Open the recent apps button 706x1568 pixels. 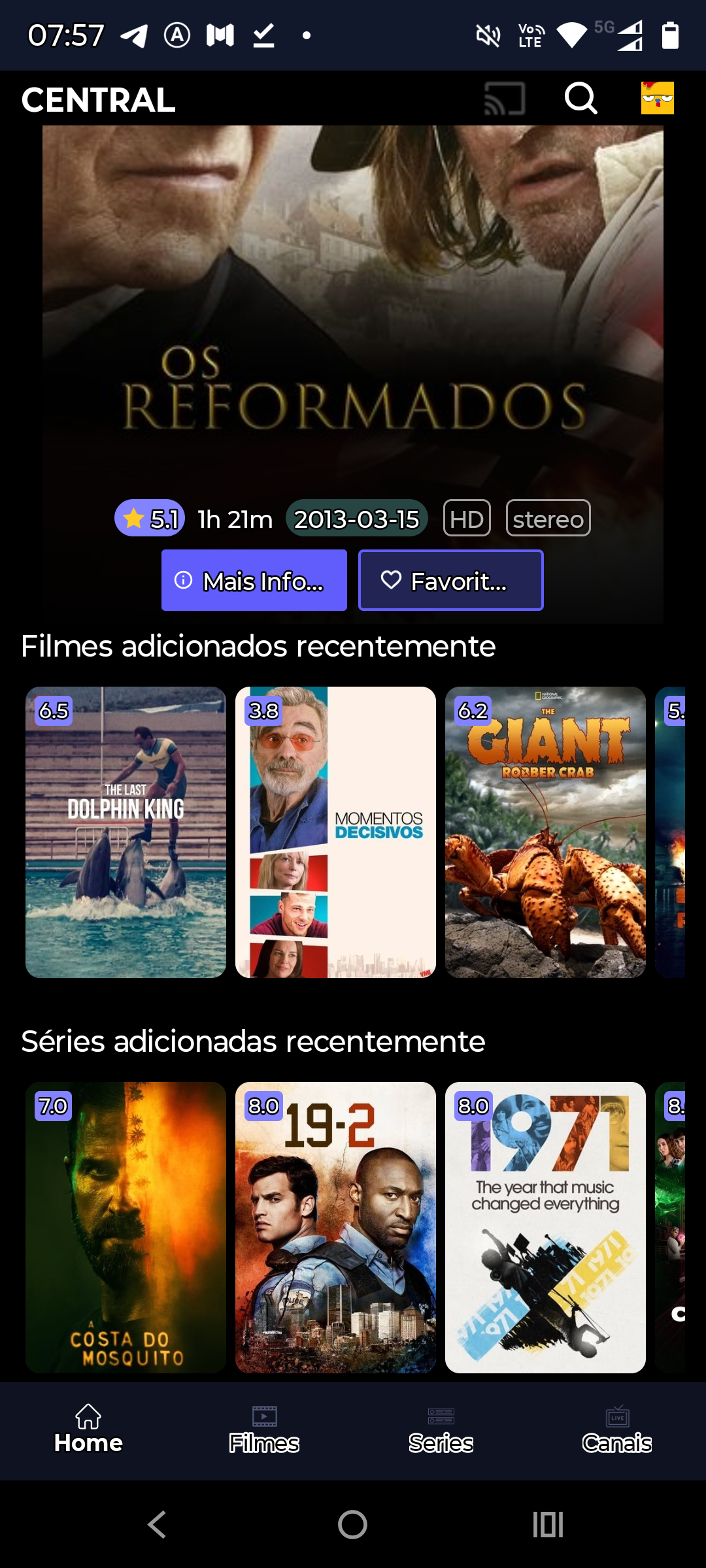[x=548, y=1525]
